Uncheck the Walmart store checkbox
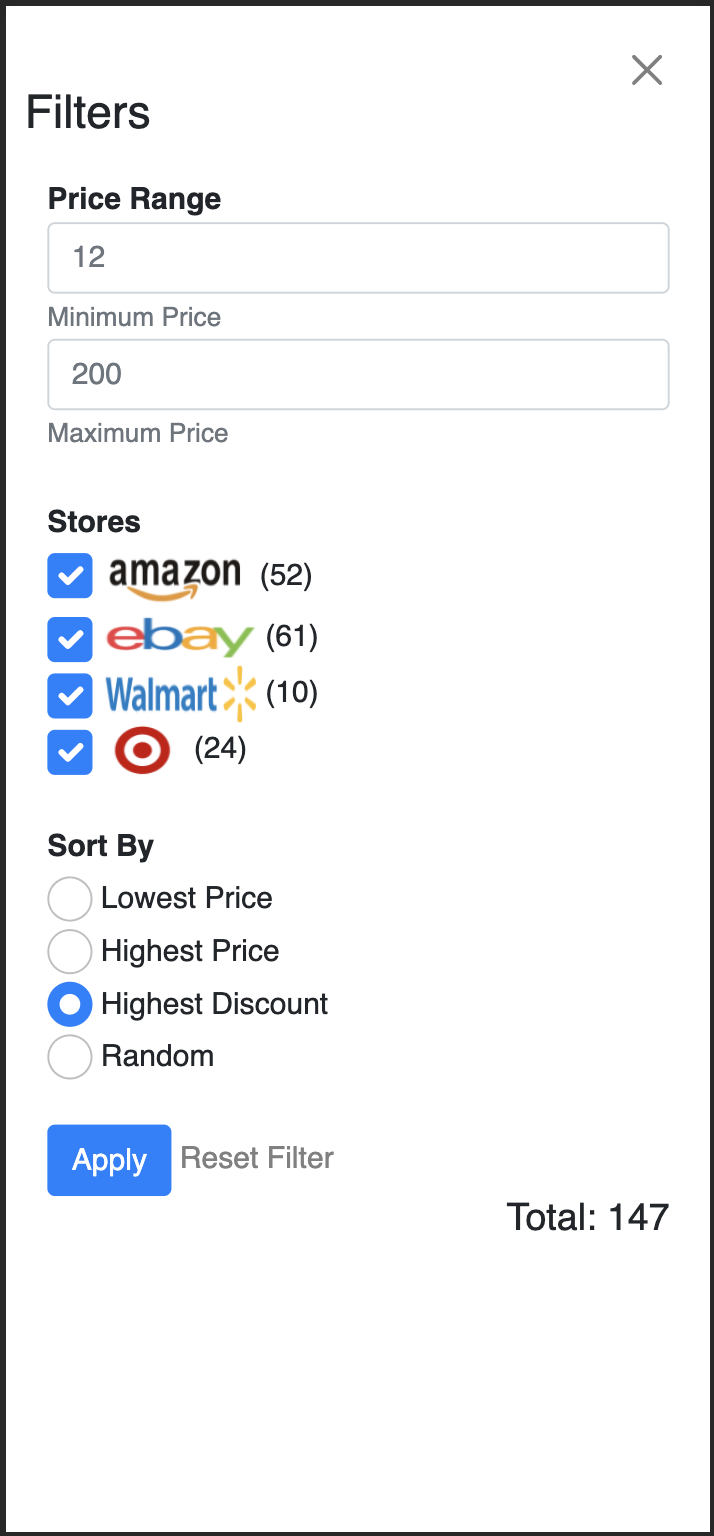This screenshot has width=714, height=1536. pyautogui.click(x=70, y=695)
